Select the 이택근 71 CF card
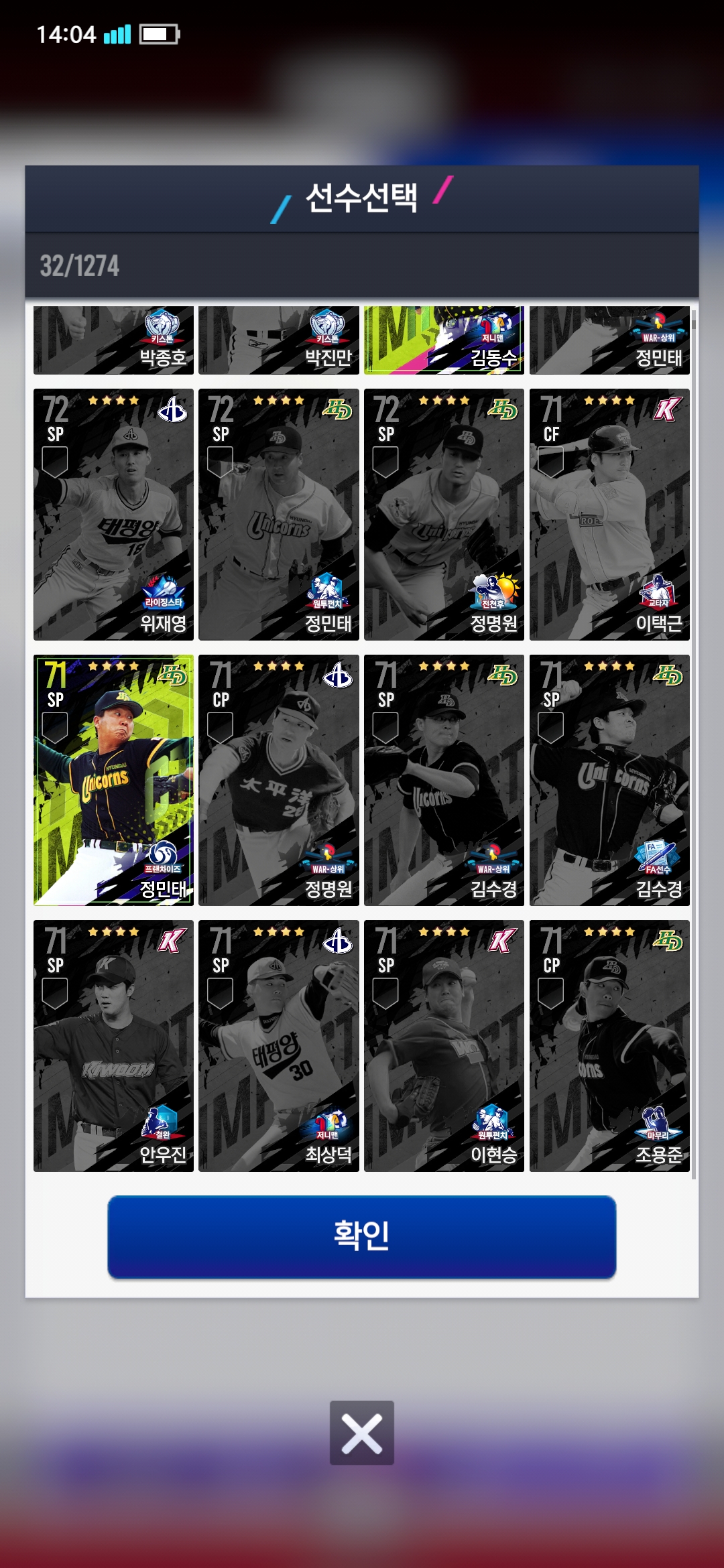Viewport: 724px width, 1568px height. coord(609,515)
